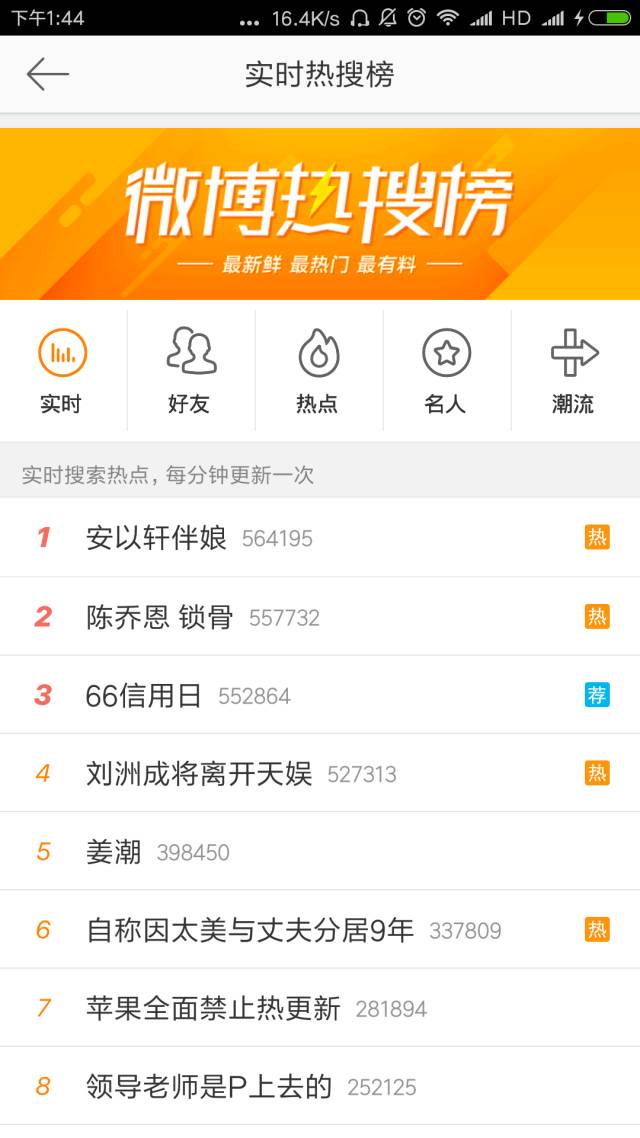
Task: Switch to the 潮流 tab
Action: pyautogui.click(x=575, y=371)
